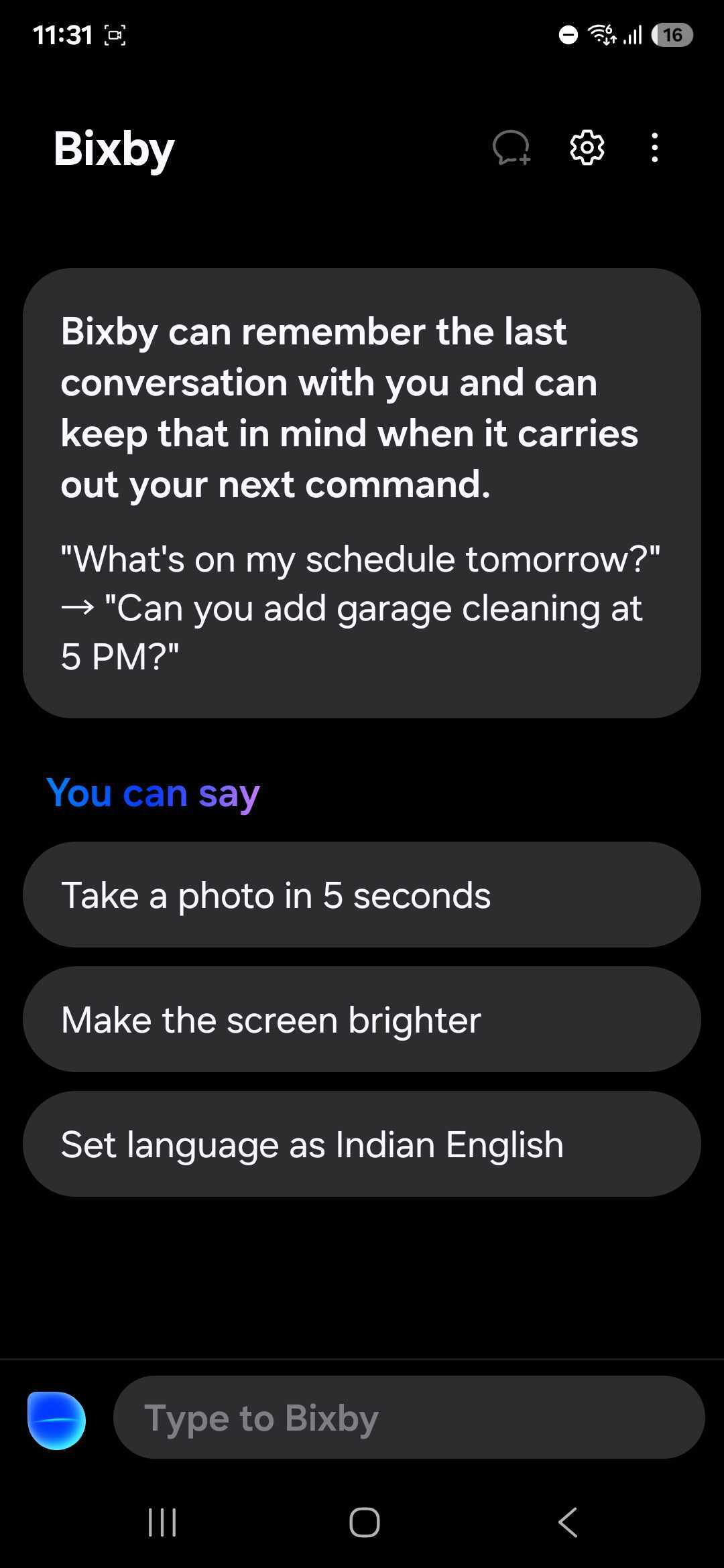Viewport: 724px width, 1568px height.
Task: Start a new Bixby conversation
Action: [x=511, y=147]
